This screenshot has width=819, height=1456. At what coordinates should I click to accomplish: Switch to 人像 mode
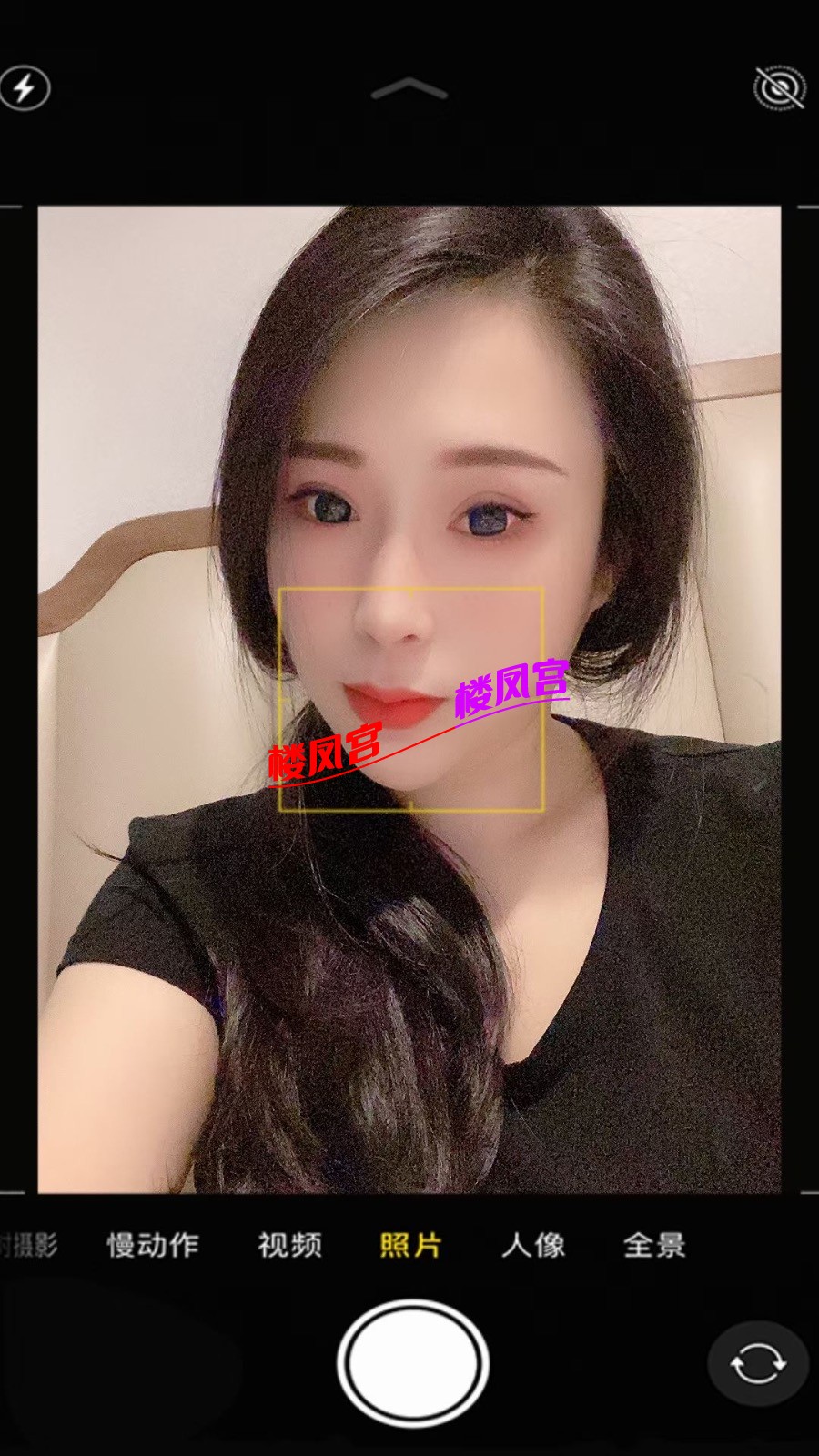click(x=533, y=1245)
